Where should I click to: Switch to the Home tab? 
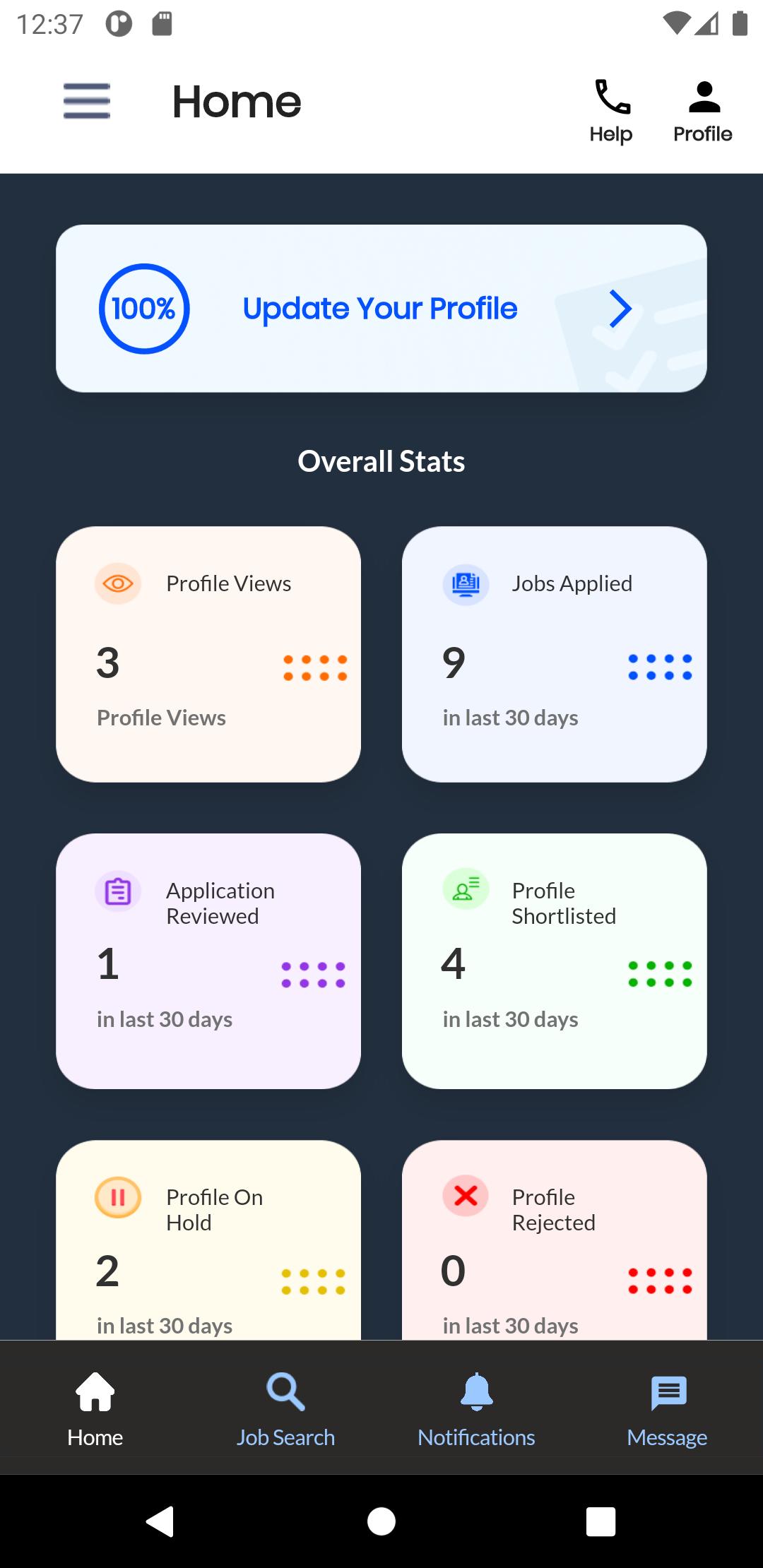tap(95, 1407)
